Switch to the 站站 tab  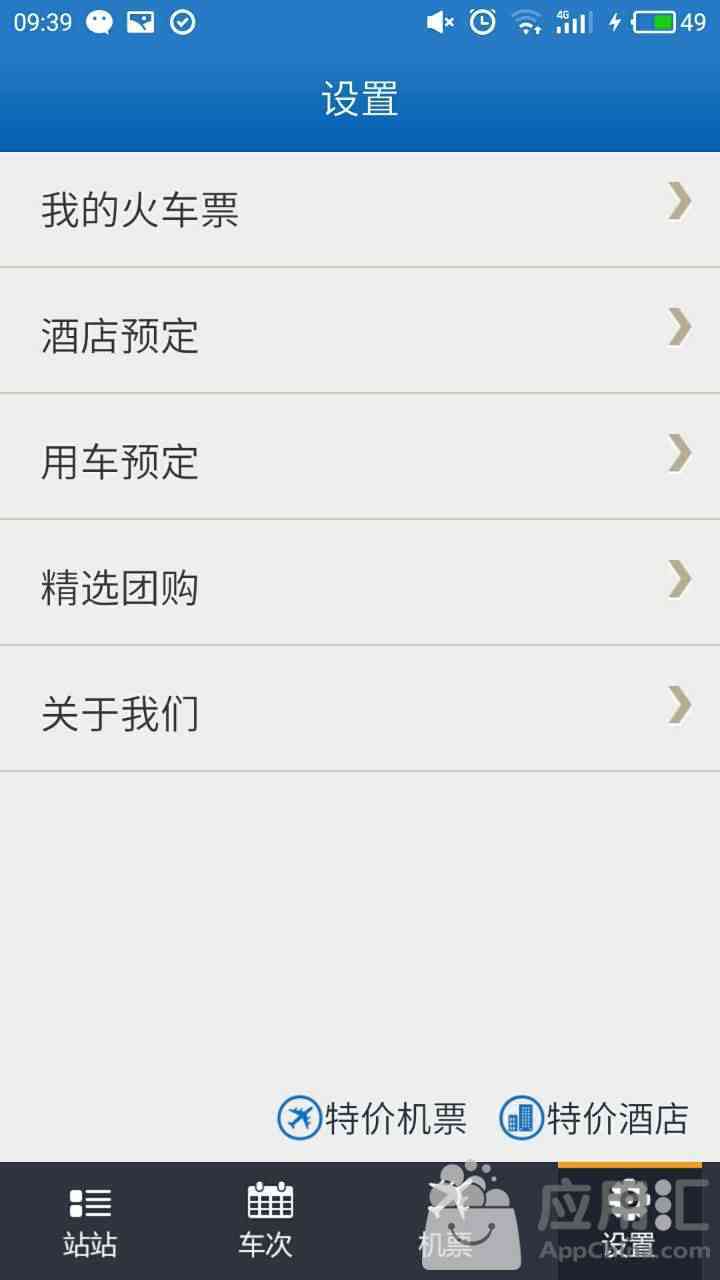tap(90, 1221)
